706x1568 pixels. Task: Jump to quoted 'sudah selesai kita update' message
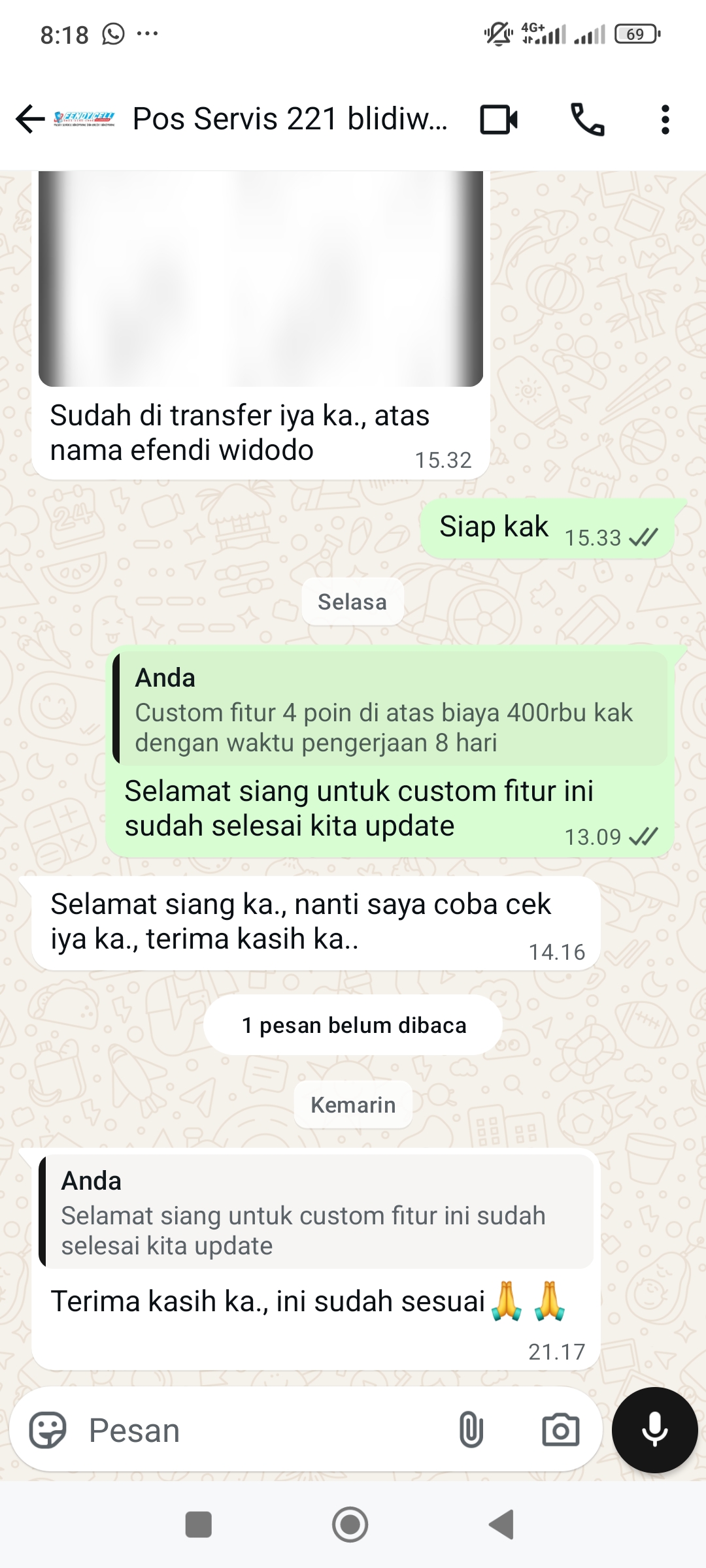tap(316, 1213)
